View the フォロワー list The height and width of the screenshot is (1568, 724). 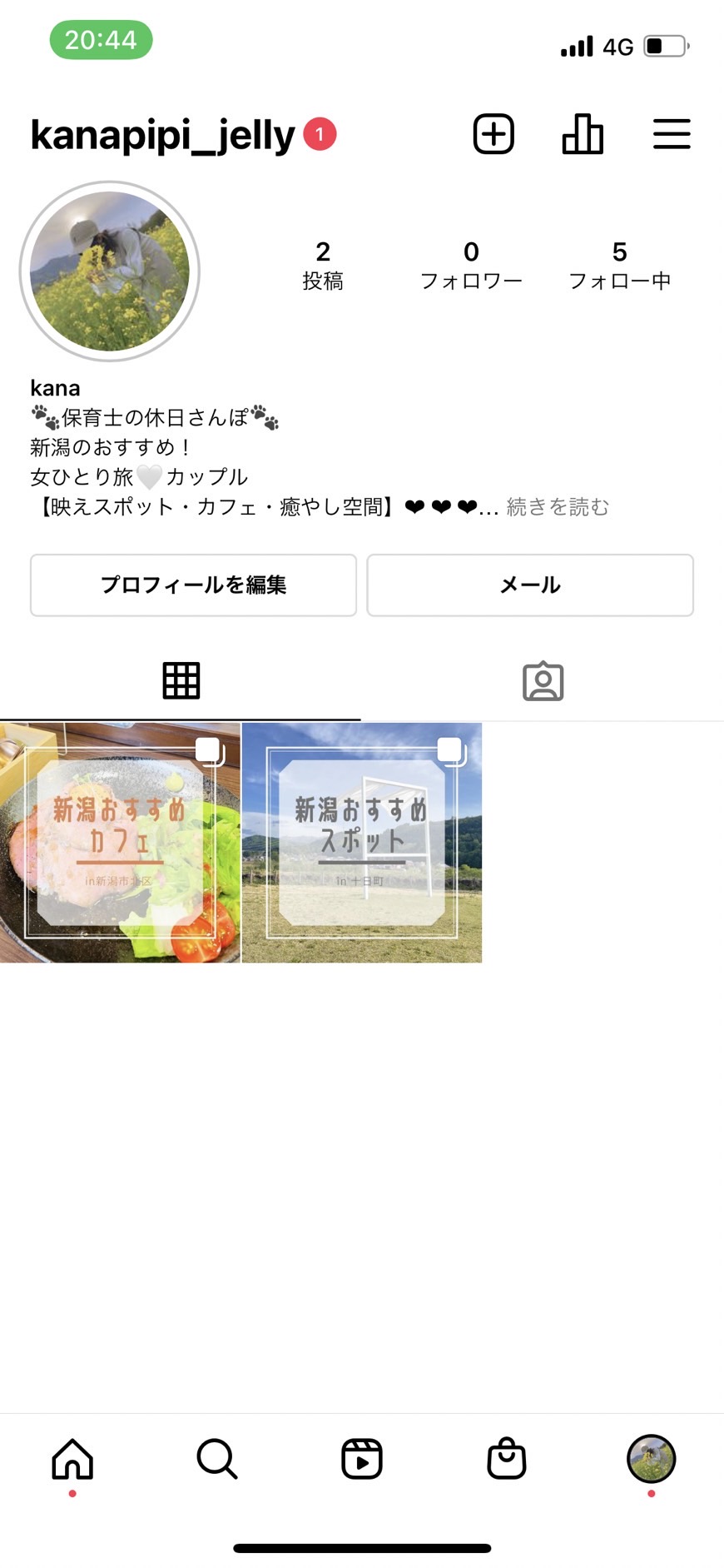pyautogui.click(x=471, y=266)
